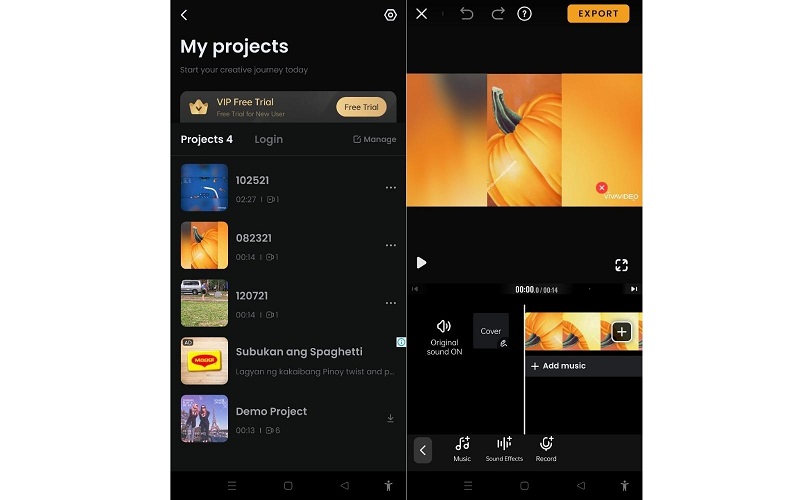
Task: Remove the VivaVideo watermark
Action: pyautogui.click(x=601, y=188)
